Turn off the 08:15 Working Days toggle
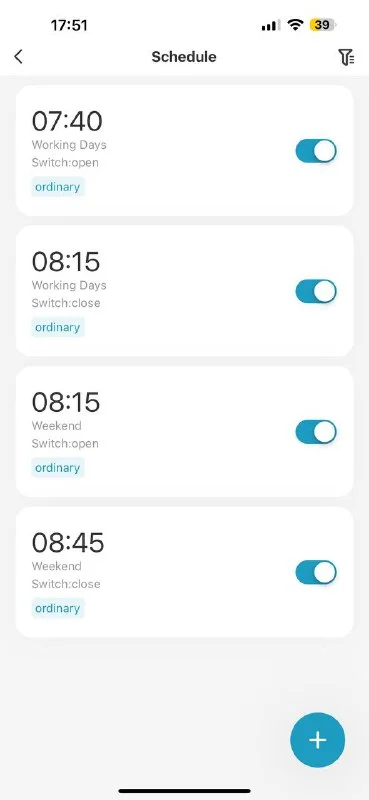 316,291
